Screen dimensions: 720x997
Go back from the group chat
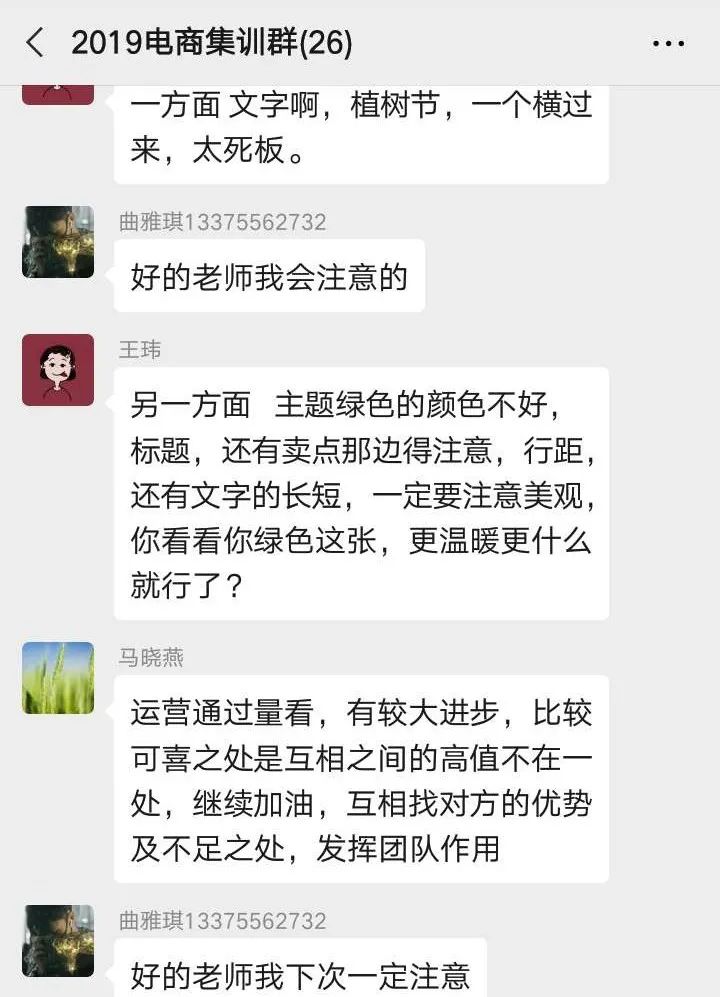[x=35, y=43]
